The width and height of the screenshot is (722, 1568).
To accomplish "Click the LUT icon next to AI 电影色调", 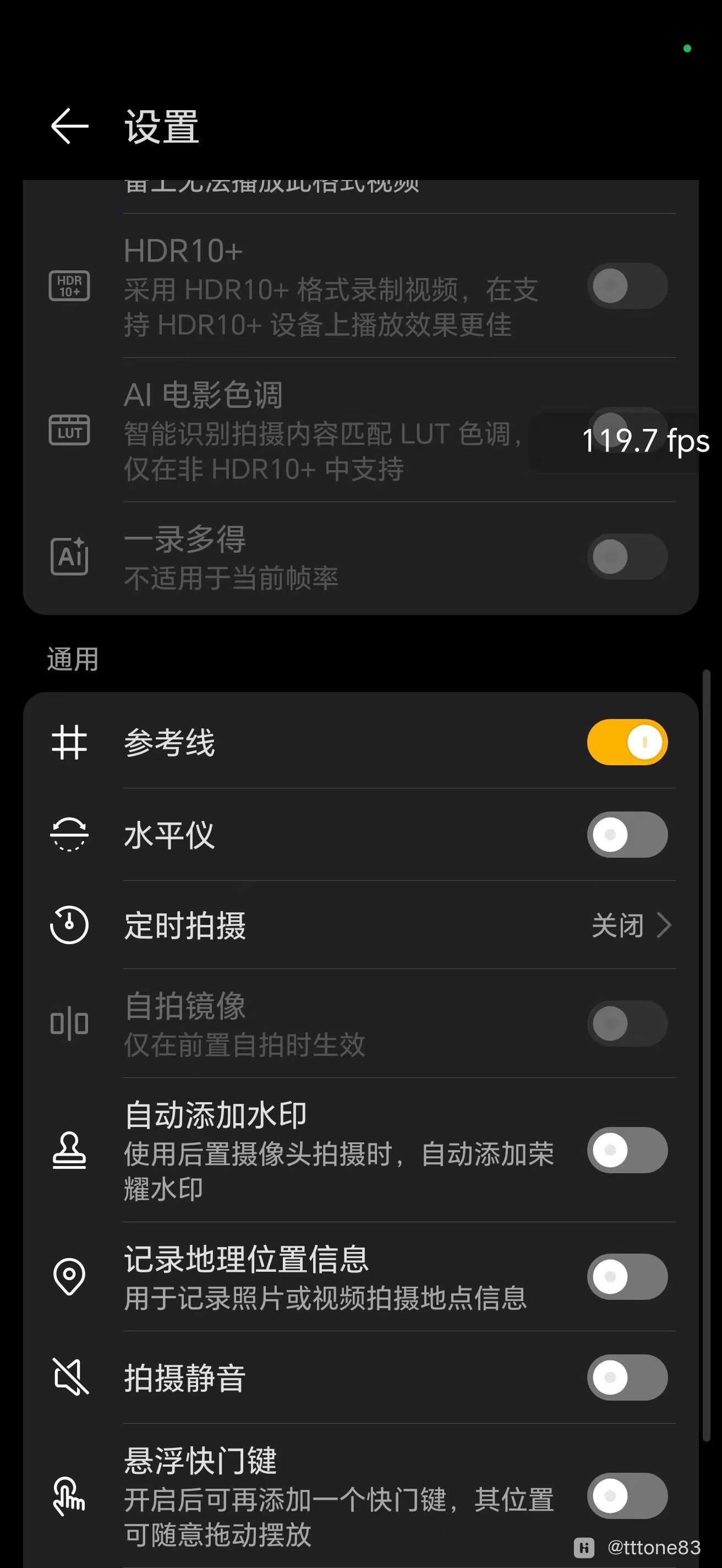I will coord(69,431).
